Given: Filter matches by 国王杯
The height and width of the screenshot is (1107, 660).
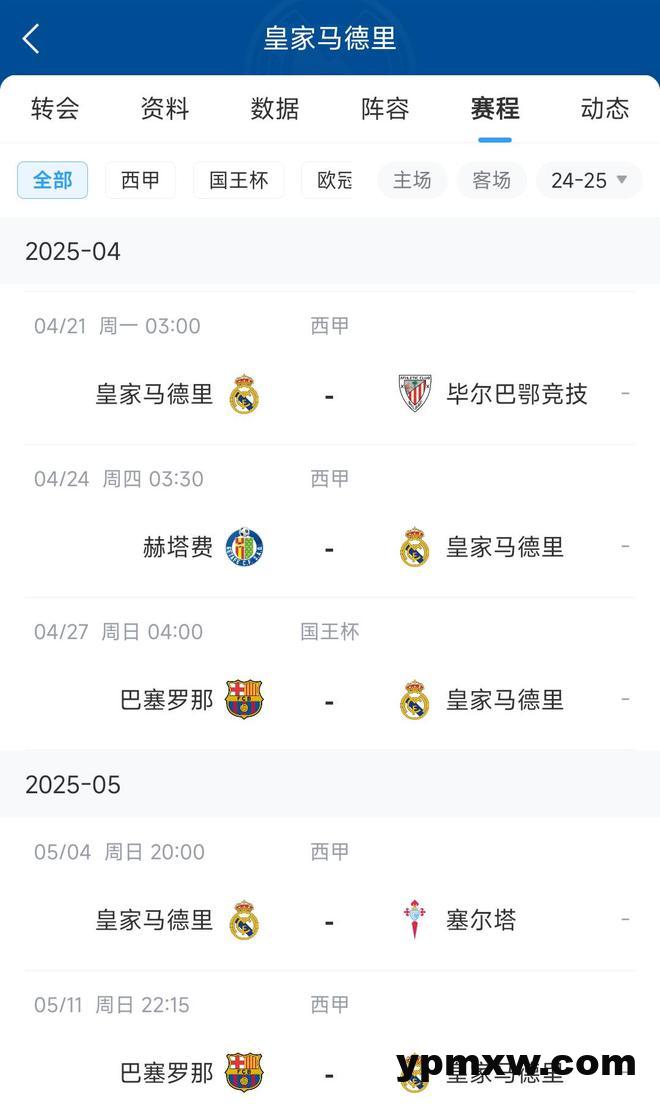Looking at the screenshot, I should [x=239, y=180].
